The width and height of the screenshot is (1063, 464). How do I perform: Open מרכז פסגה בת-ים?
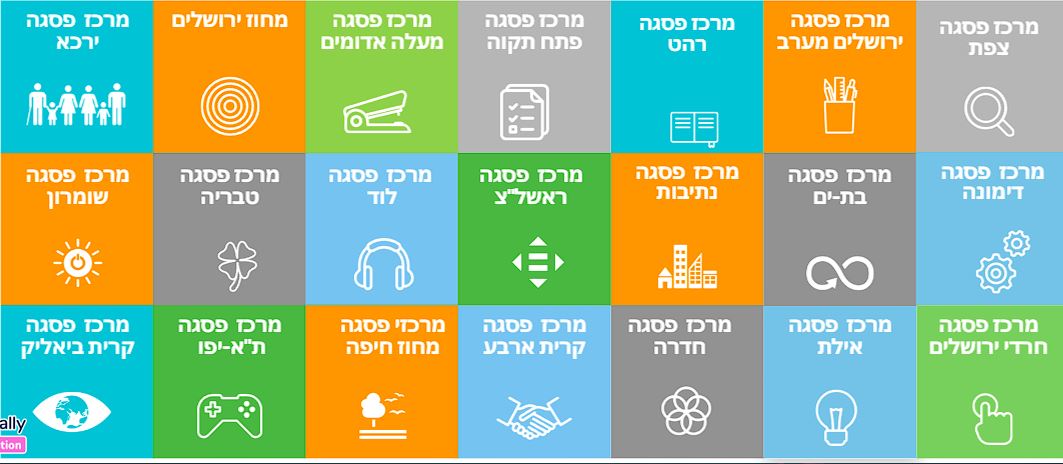[839, 229]
